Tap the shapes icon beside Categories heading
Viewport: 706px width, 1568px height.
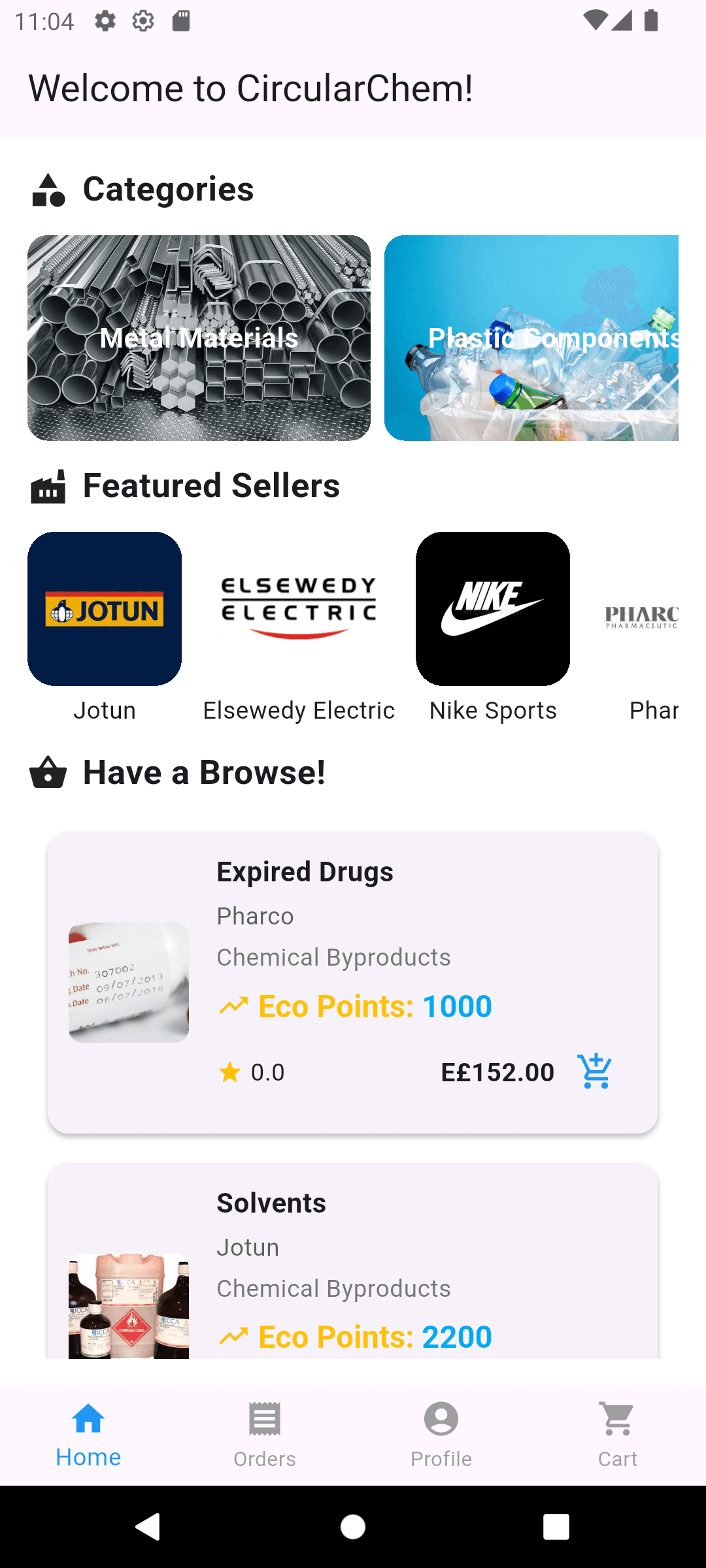[x=48, y=189]
